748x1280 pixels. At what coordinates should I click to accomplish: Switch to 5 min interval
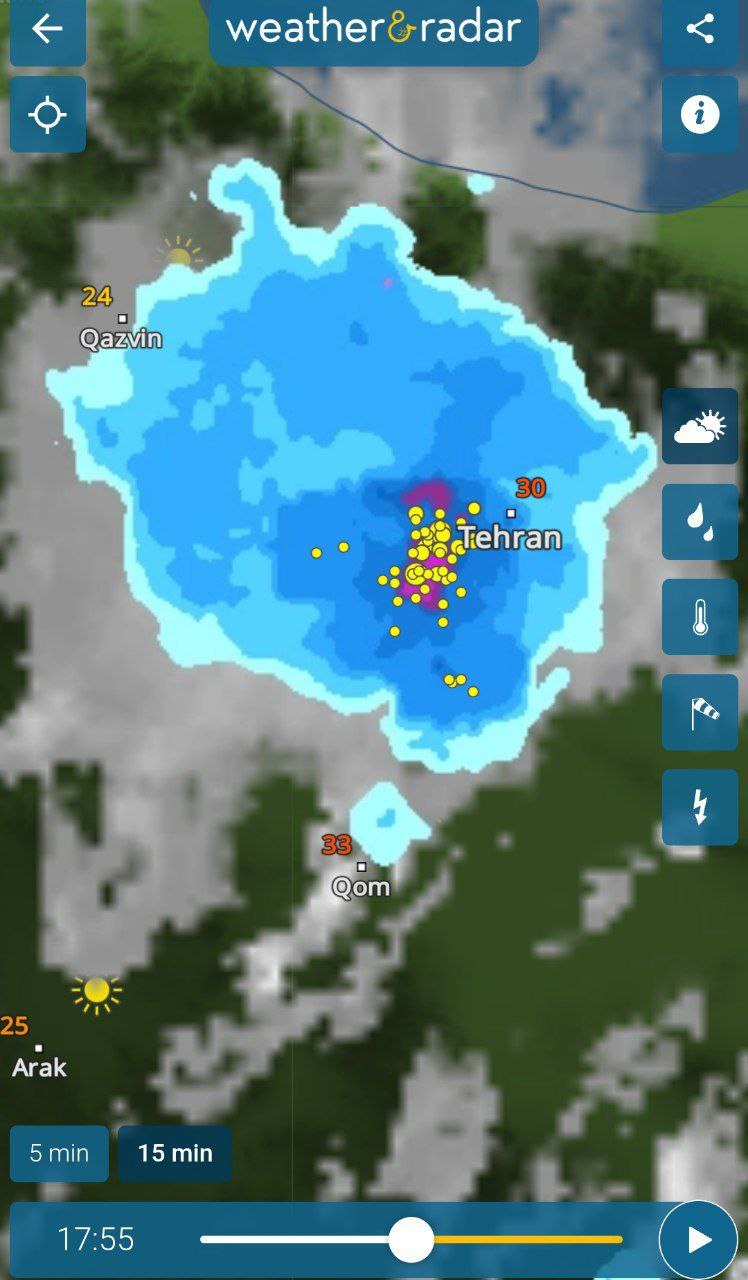59,1153
